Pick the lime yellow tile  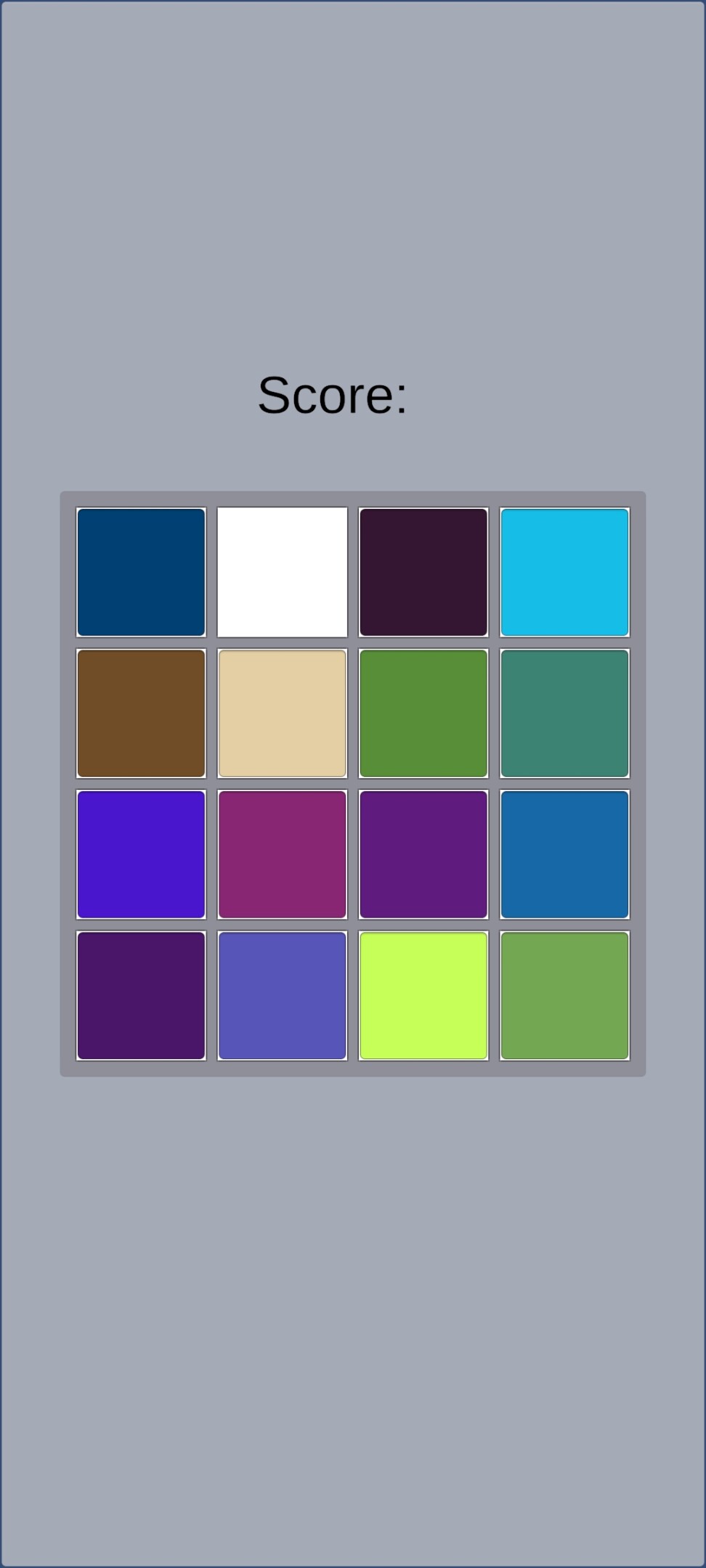423,995
